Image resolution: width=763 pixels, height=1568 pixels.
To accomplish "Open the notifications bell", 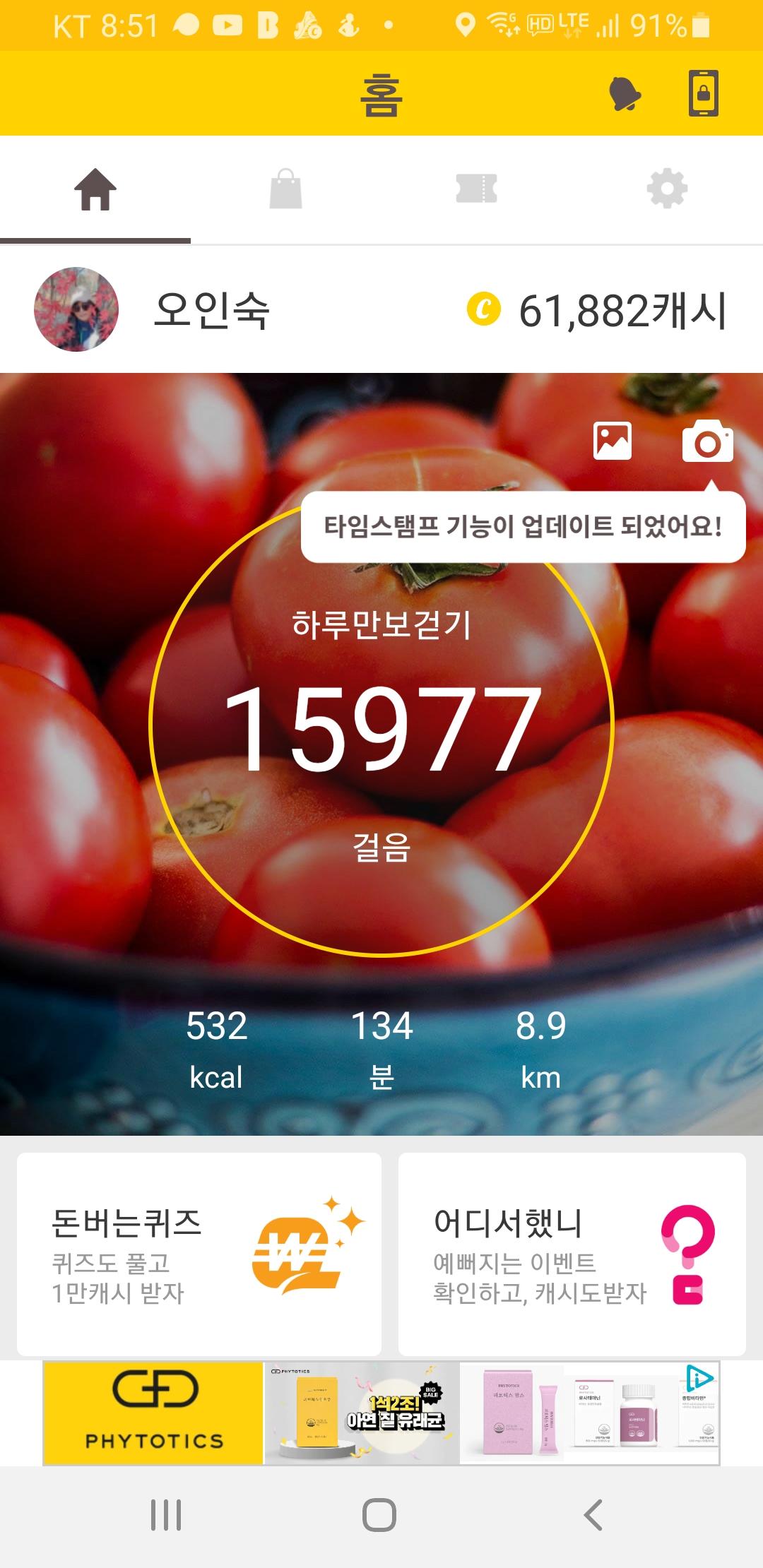I will pyautogui.click(x=625, y=94).
